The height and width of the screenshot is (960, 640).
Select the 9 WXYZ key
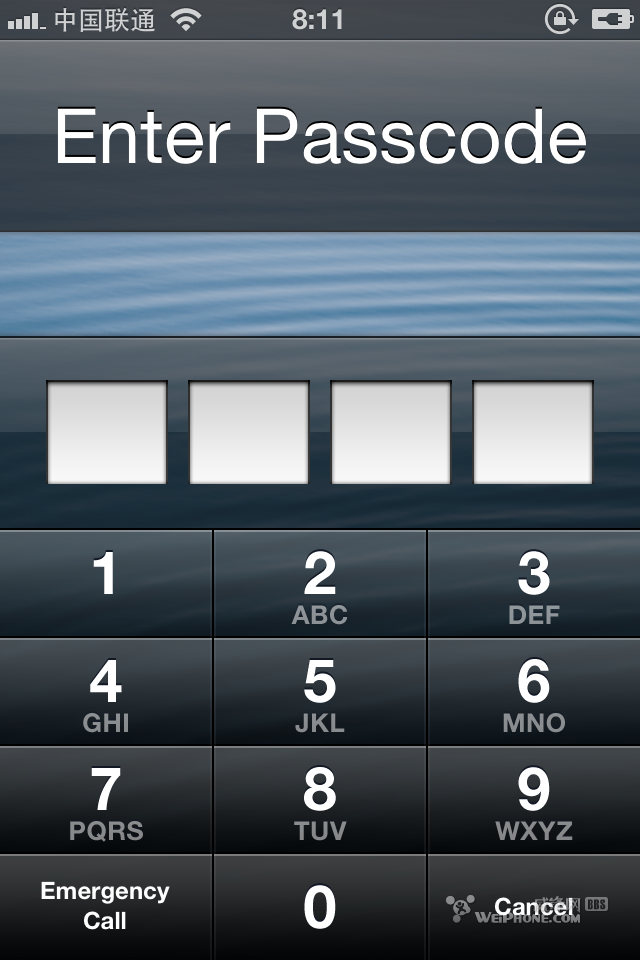(x=534, y=800)
